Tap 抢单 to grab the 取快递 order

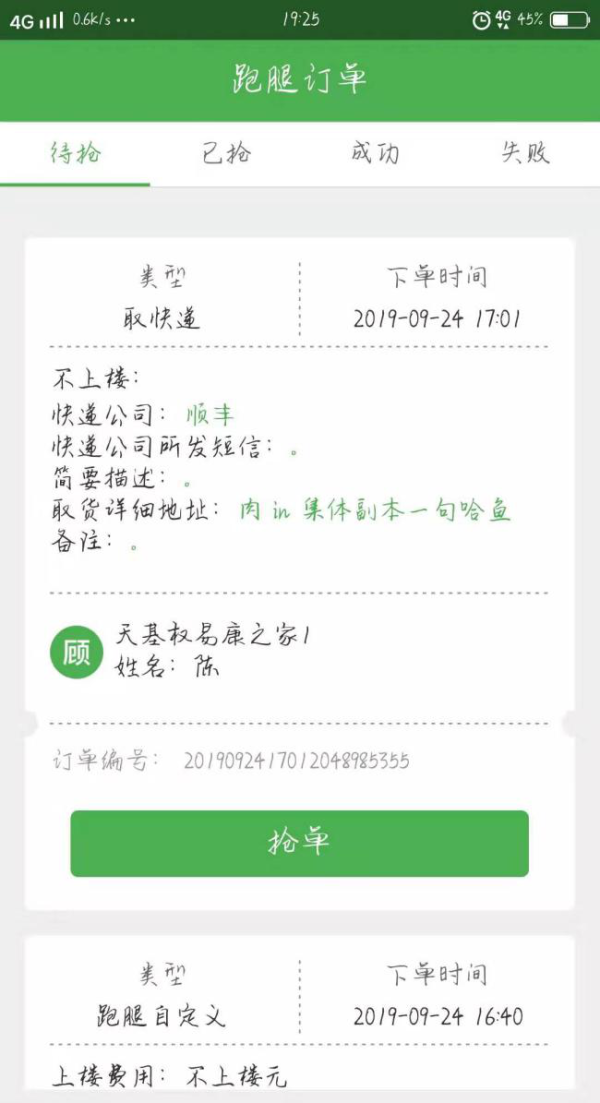(x=299, y=843)
